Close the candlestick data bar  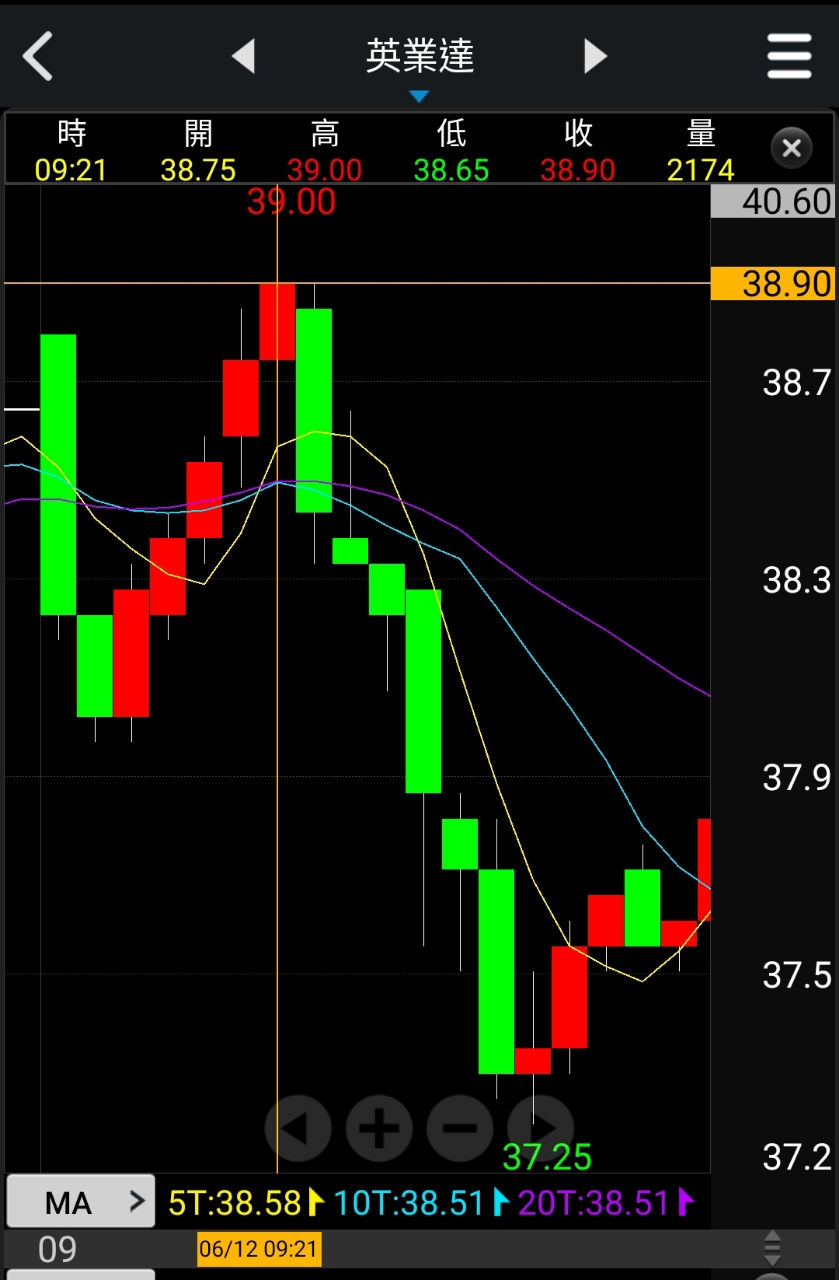pyautogui.click(x=791, y=149)
